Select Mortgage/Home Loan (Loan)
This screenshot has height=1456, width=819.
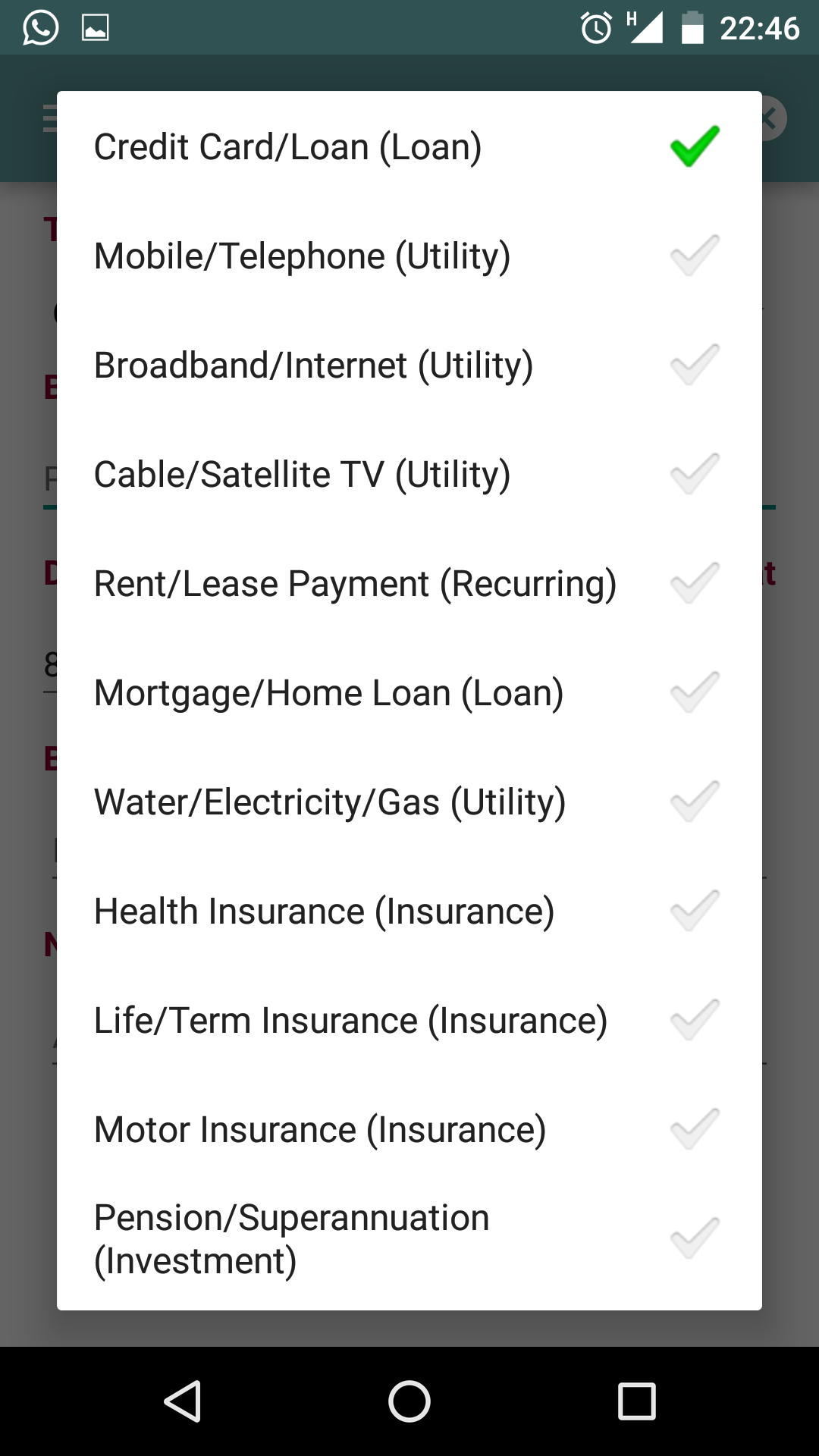pyautogui.click(x=409, y=692)
